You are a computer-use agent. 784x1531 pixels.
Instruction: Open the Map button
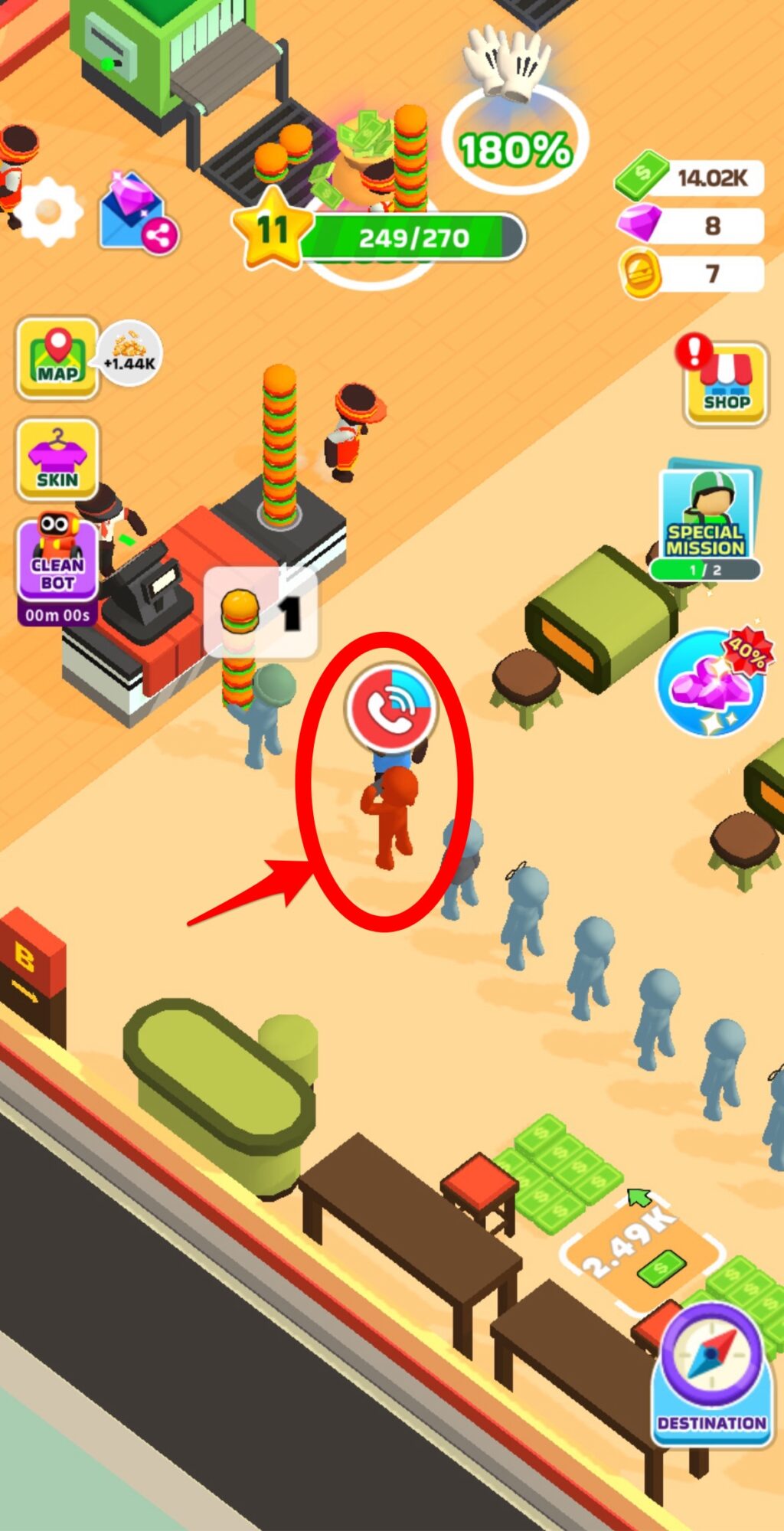click(58, 358)
